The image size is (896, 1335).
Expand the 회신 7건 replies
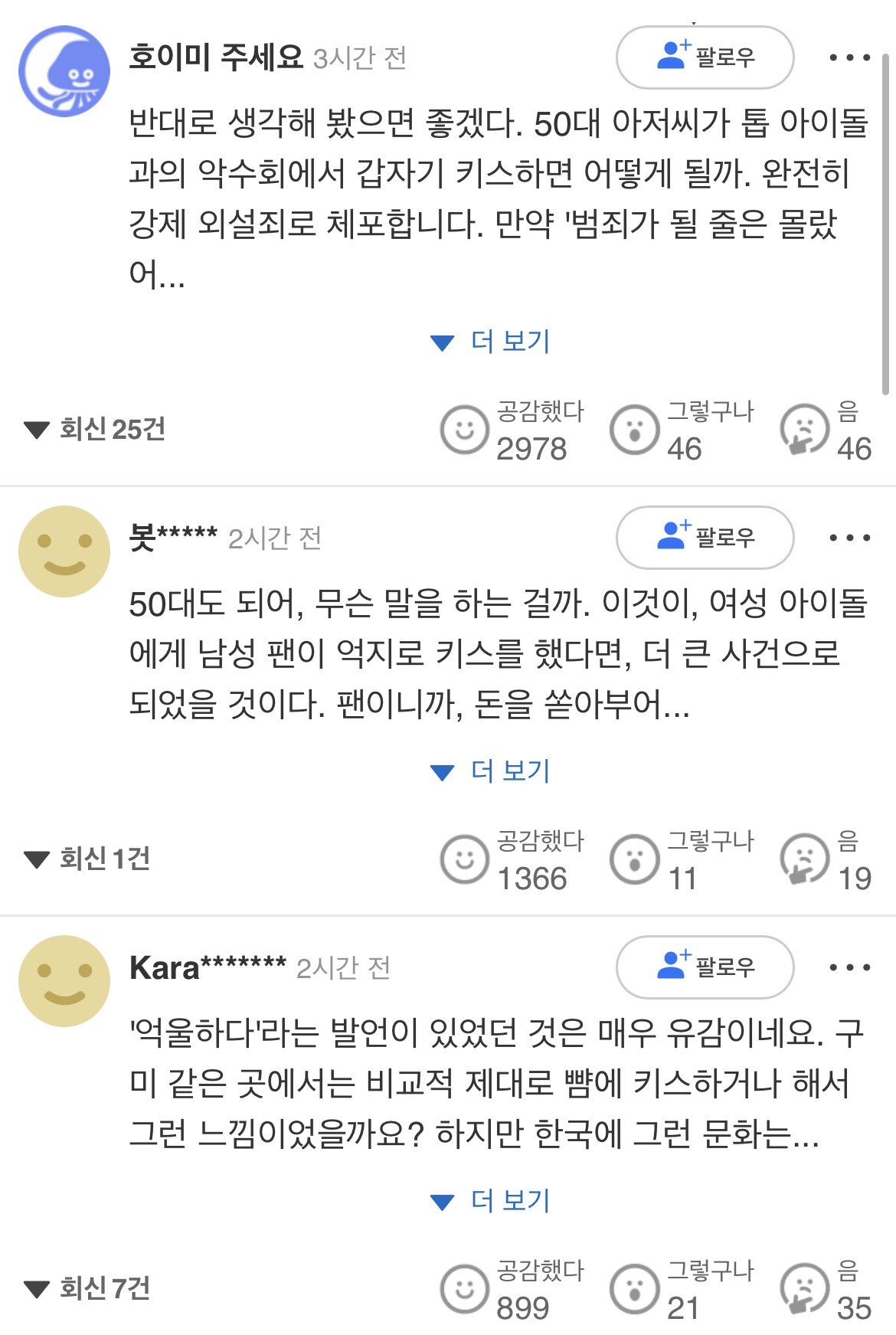tap(88, 1288)
